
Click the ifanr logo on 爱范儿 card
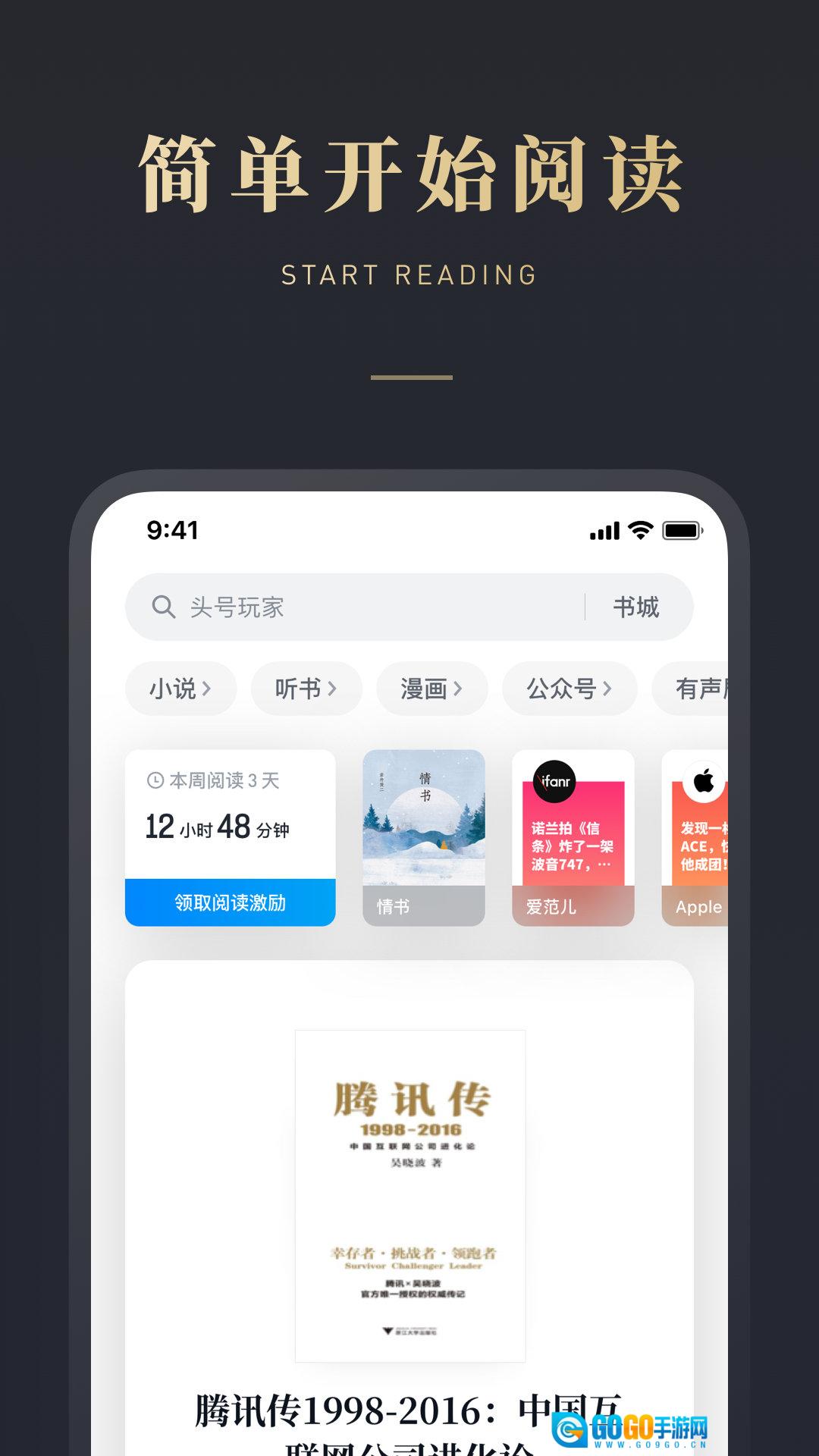pyautogui.click(x=554, y=780)
